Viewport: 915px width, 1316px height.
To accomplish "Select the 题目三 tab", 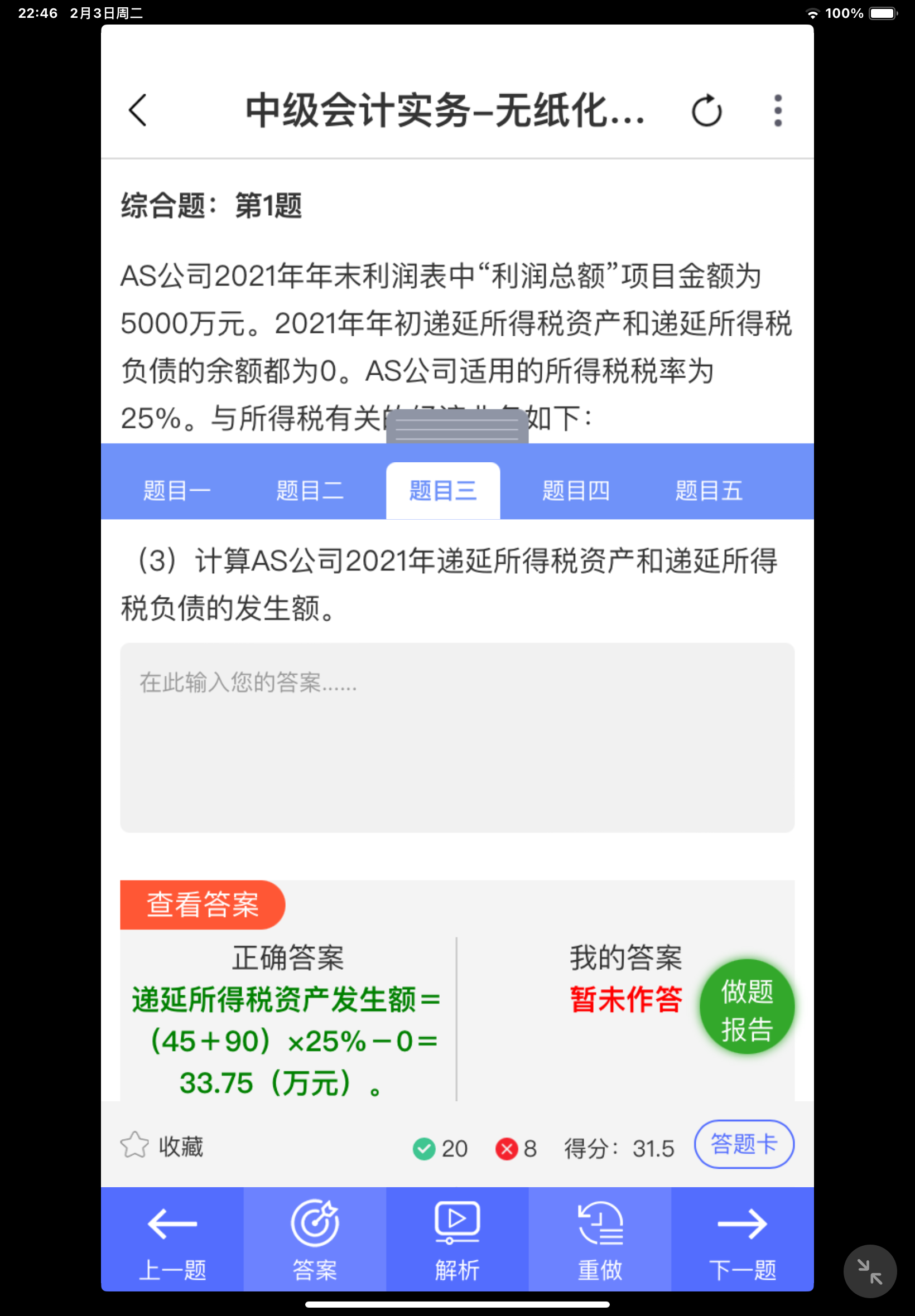I will click(x=442, y=490).
